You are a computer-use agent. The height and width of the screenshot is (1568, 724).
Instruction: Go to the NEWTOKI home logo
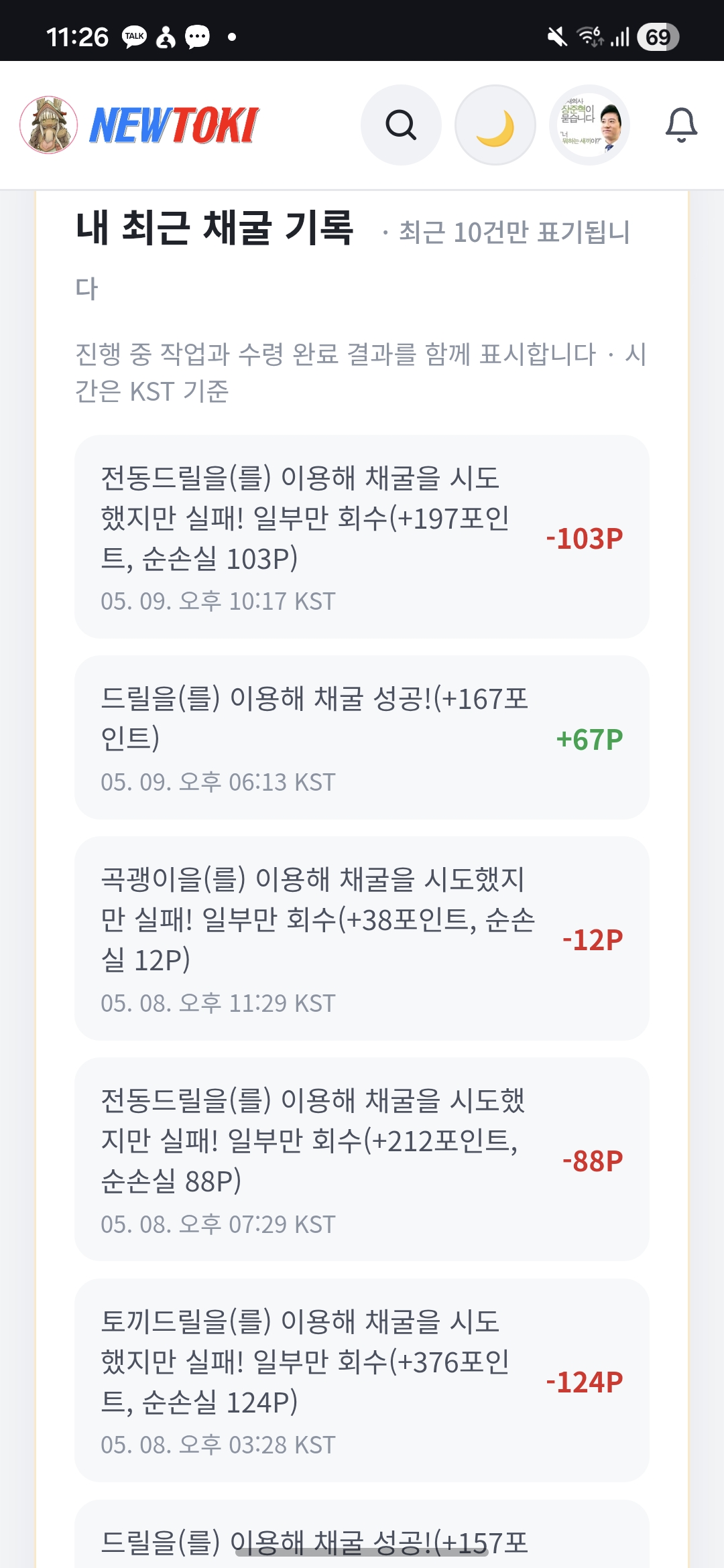click(x=139, y=125)
